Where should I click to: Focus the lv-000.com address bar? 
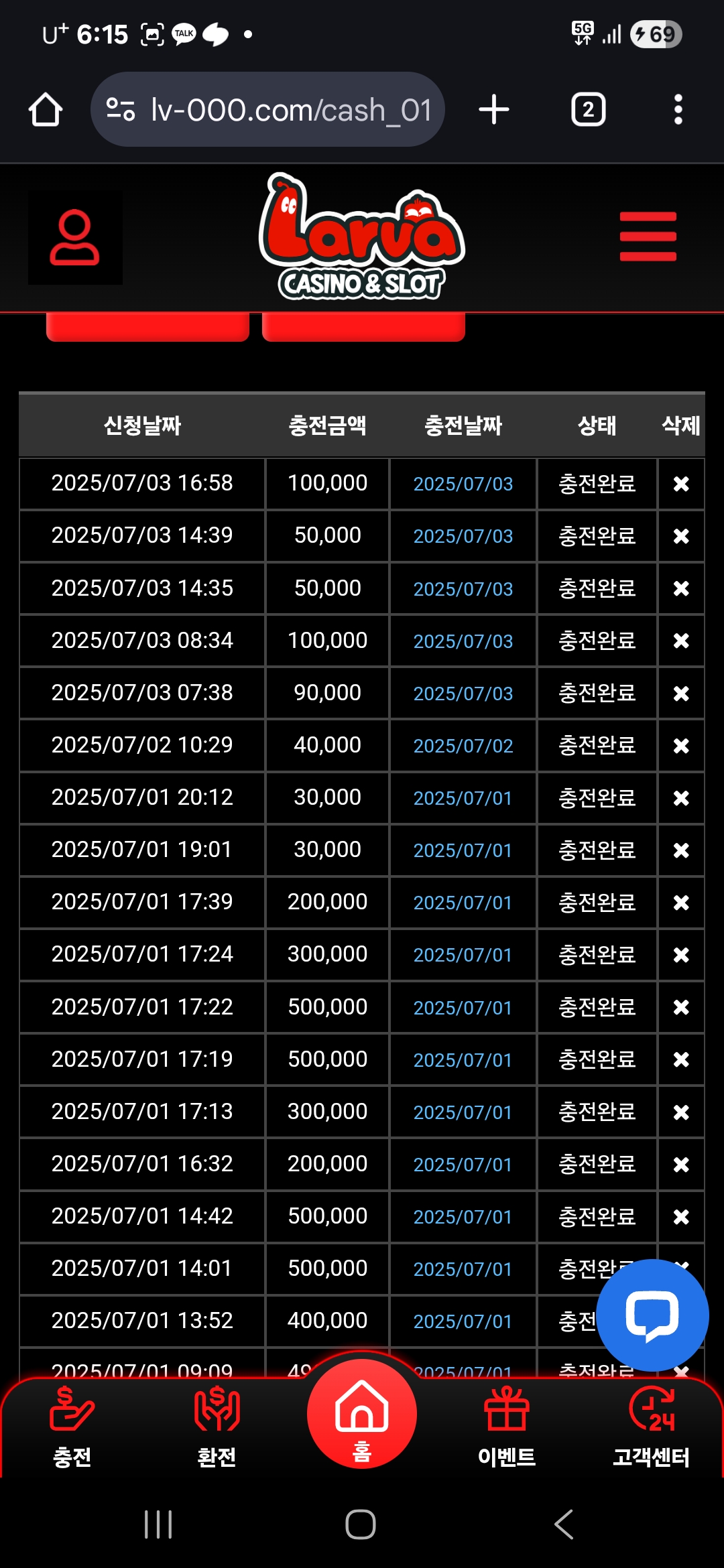tap(267, 109)
